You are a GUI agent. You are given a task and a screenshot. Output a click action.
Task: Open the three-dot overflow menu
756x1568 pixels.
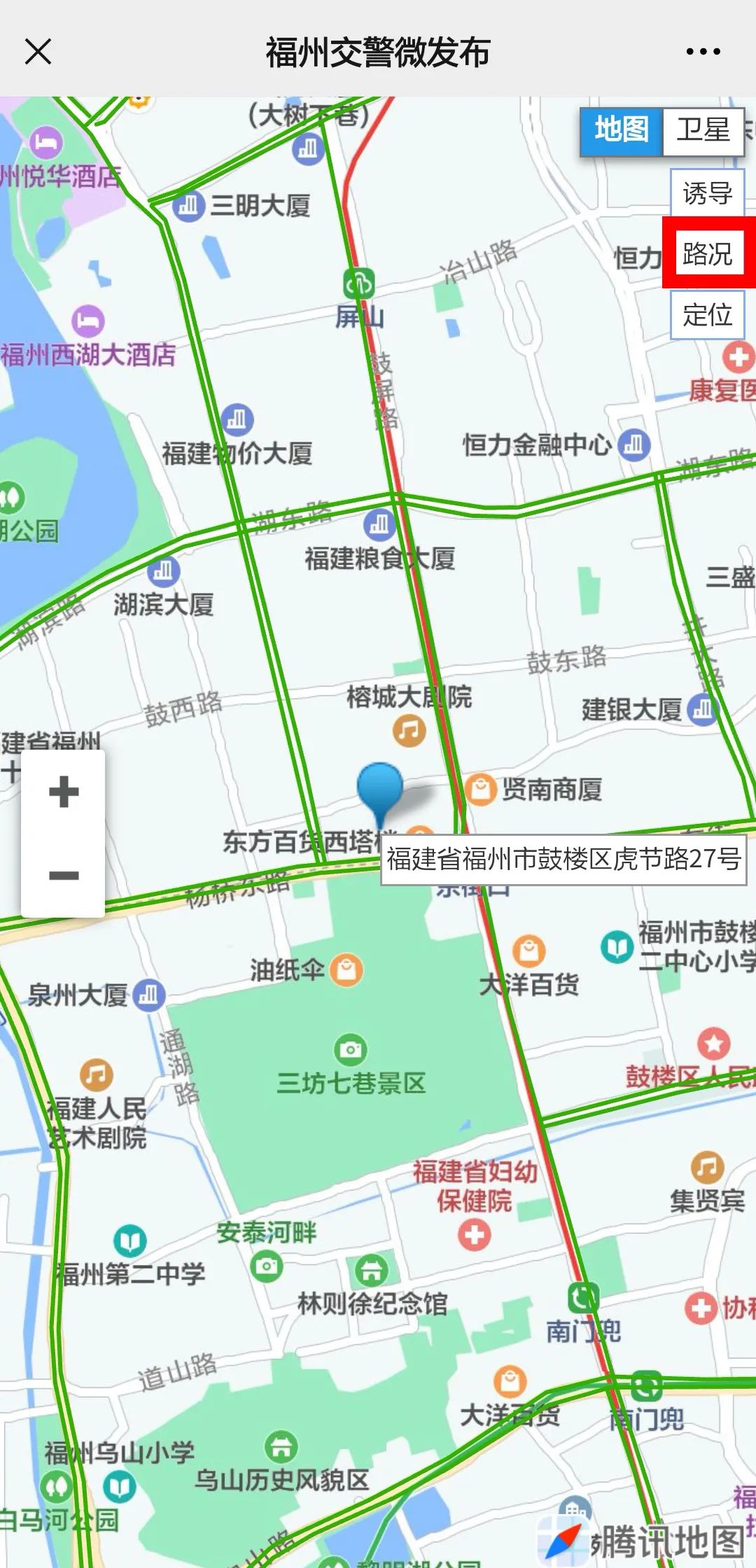pyautogui.click(x=703, y=52)
